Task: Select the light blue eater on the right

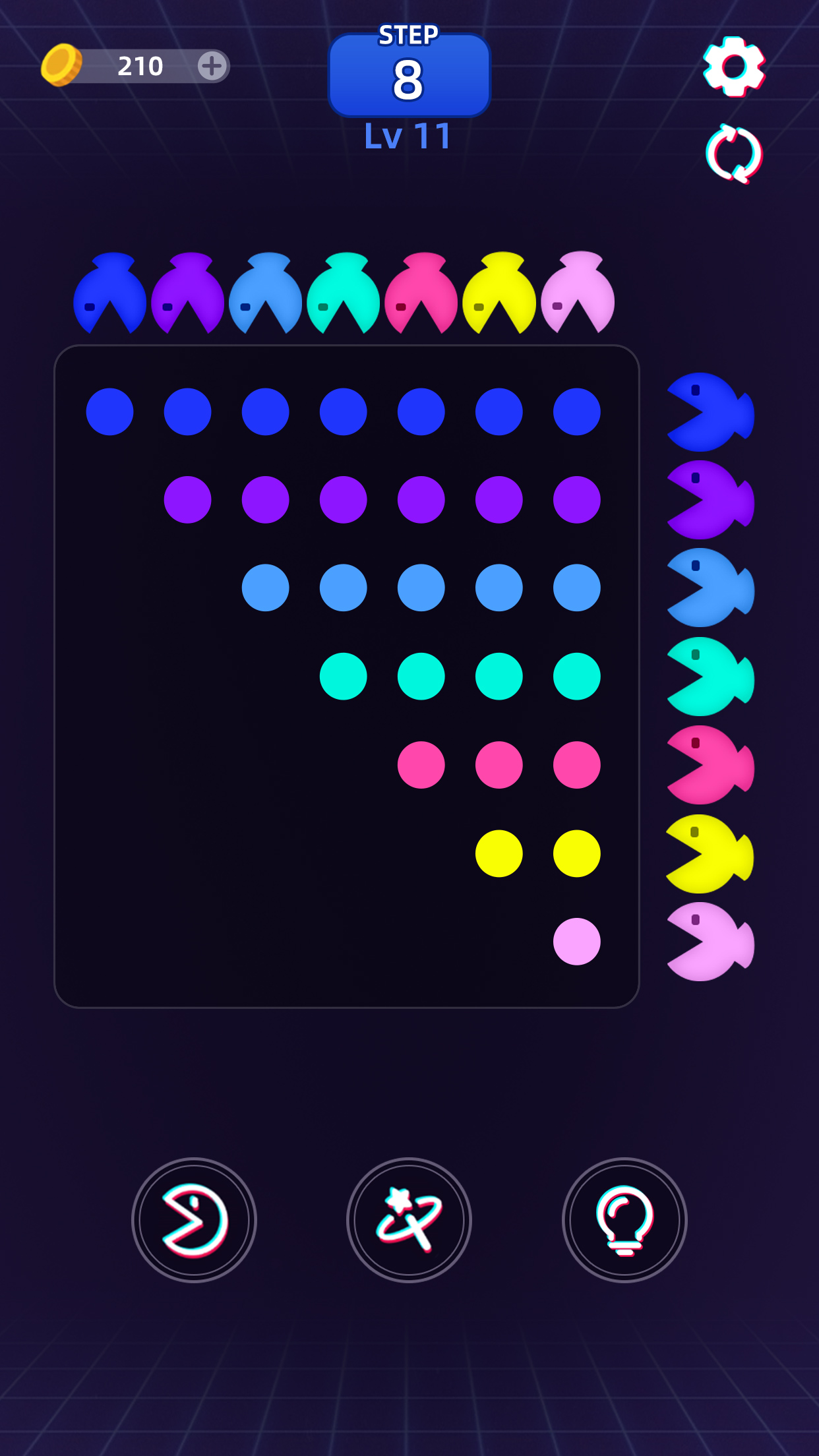Action: coord(710,588)
